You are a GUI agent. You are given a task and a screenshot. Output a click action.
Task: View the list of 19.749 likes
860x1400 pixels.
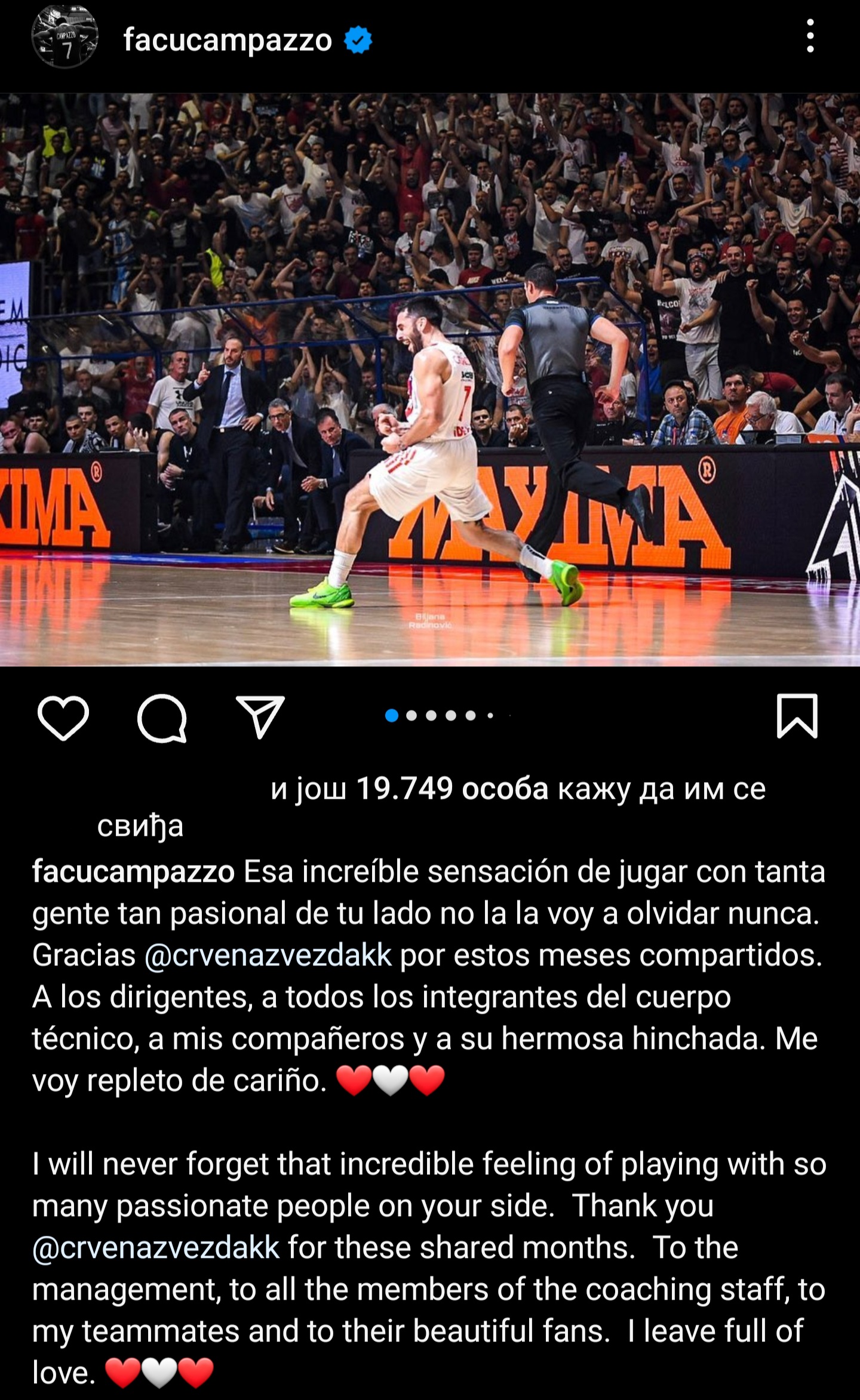[x=451, y=789]
